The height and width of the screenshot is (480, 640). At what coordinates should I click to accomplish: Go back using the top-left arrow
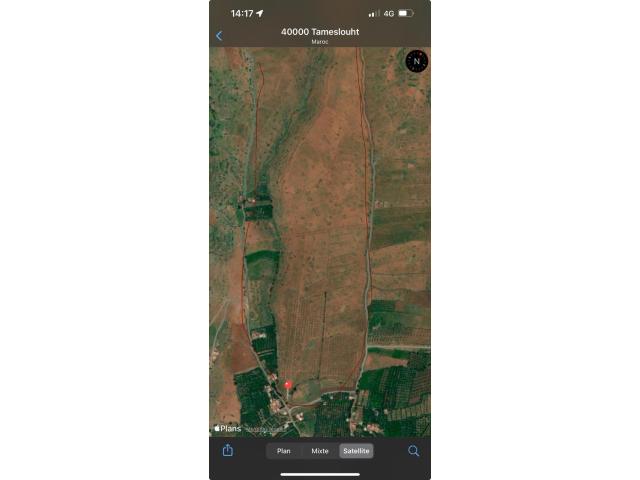coord(219,36)
